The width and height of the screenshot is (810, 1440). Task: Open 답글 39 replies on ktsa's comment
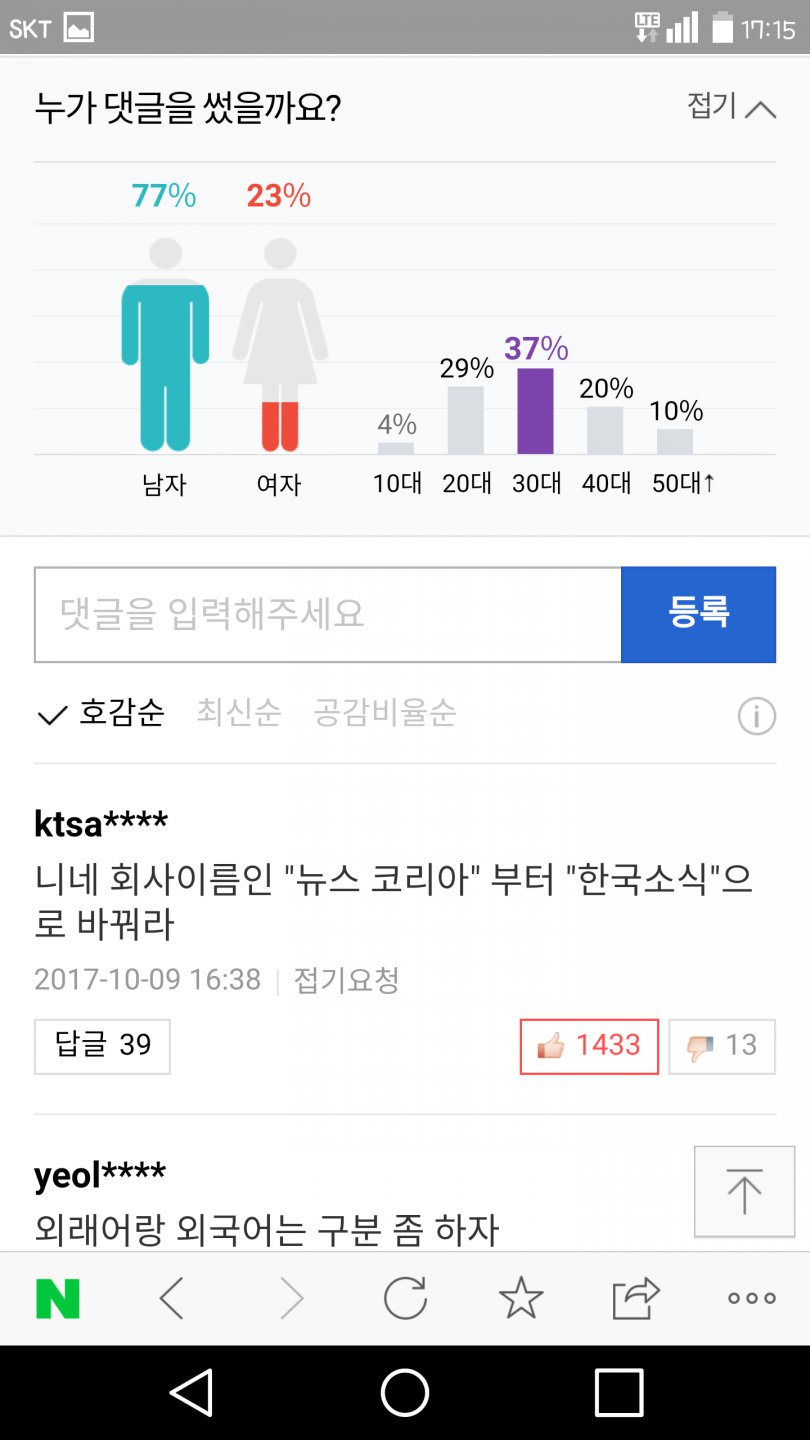pos(102,1046)
